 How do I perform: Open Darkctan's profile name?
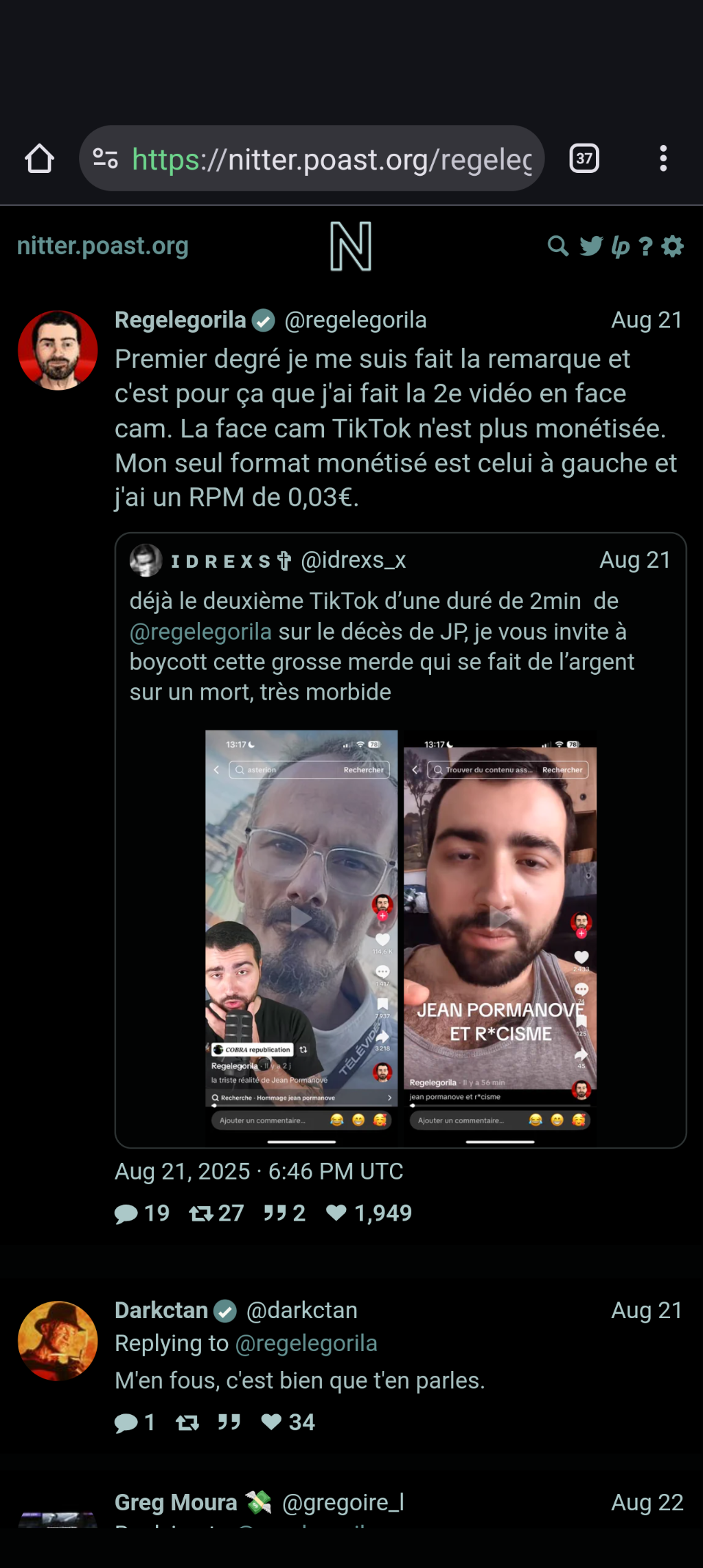tap(161, 1311)
